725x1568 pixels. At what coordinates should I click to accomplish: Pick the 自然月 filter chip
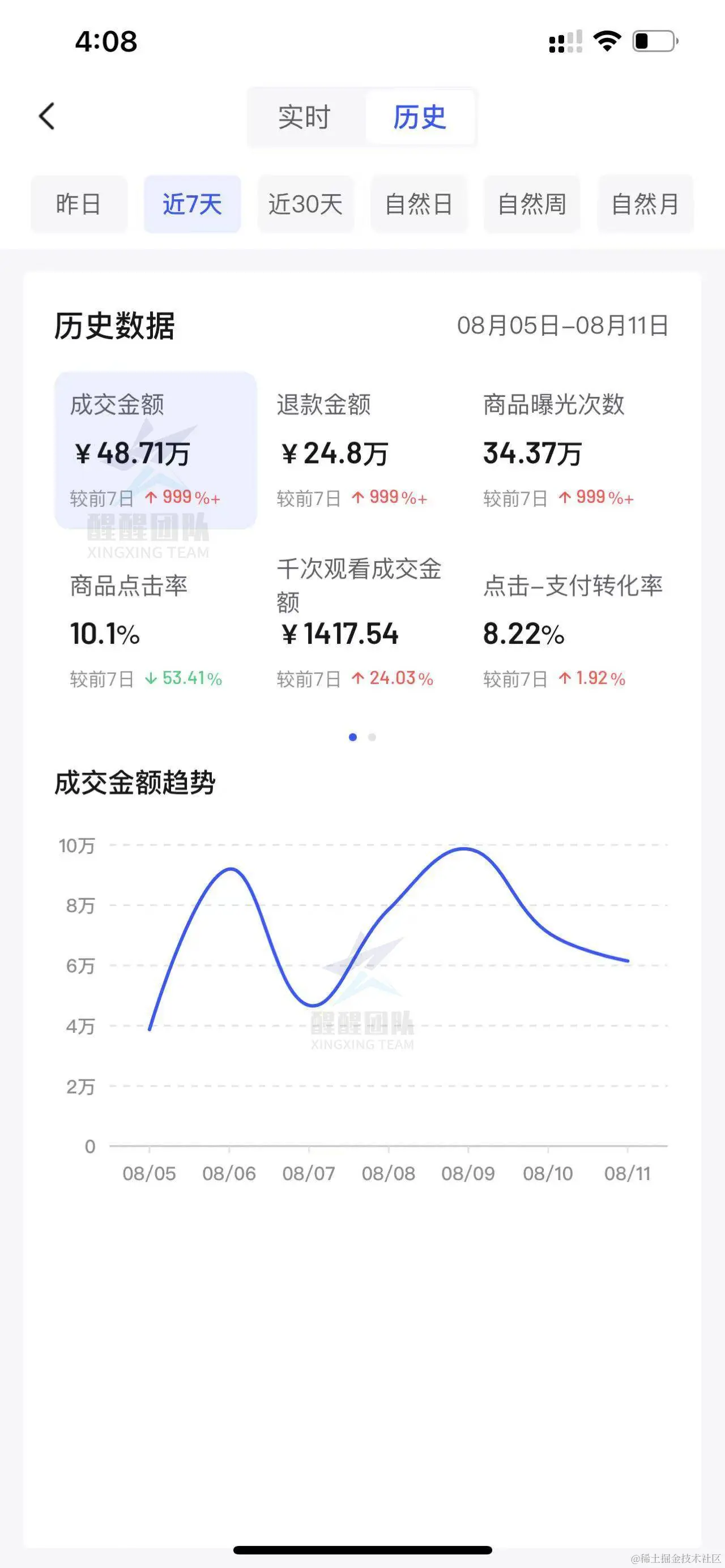pos(645,204)
